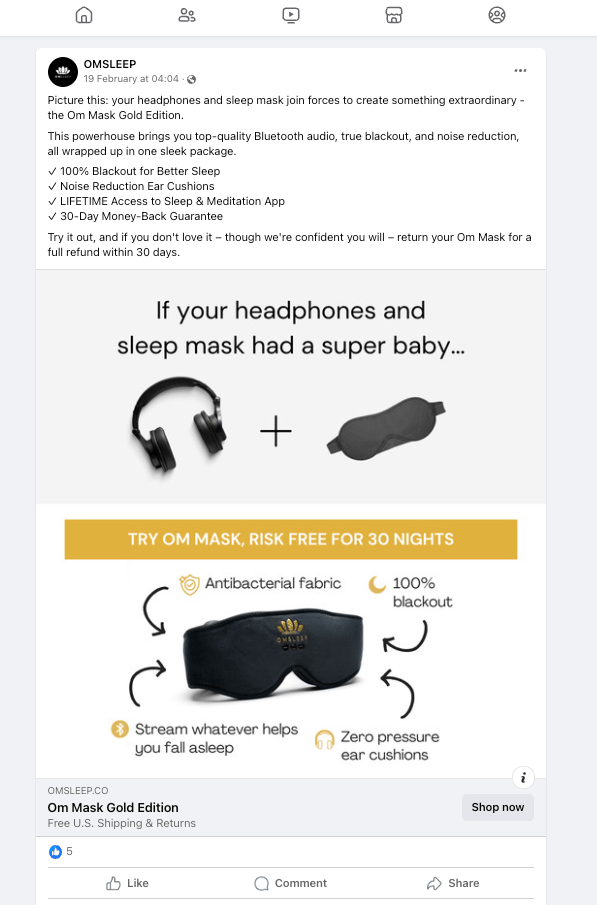This screenshot has width=597, height=905.
Task: Open the ad info icon
Action: coord(523,777)
